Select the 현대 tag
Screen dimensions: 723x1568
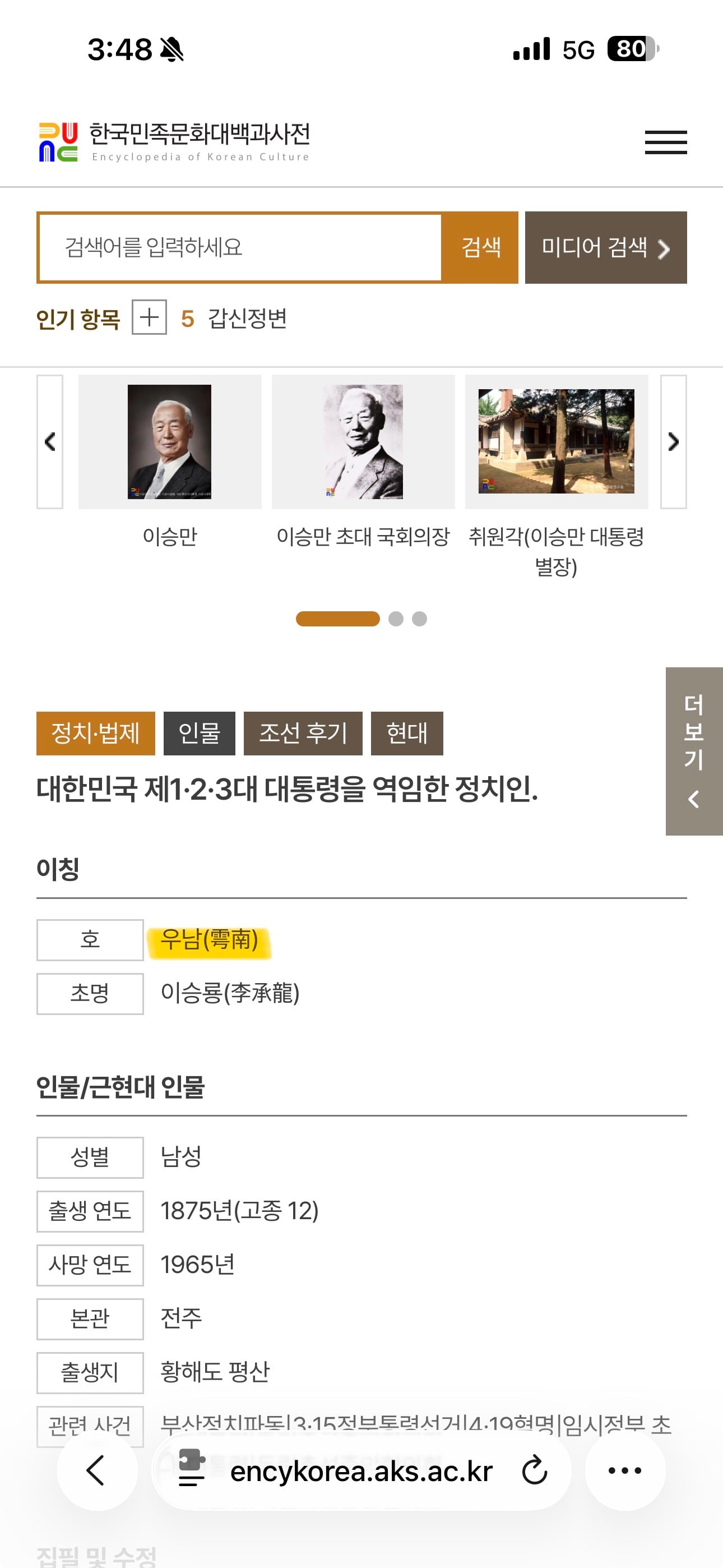[x=406, y=734]
